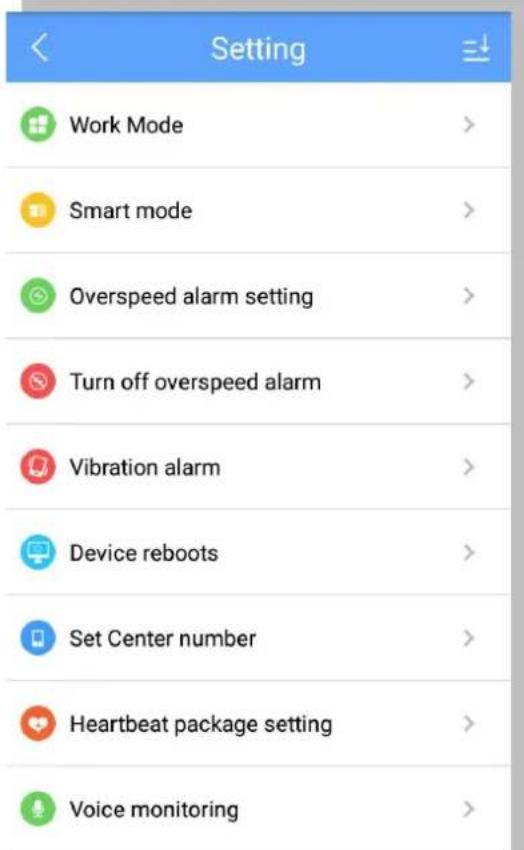
Task: Tap the sort icon in header
Action: coord(476,48)
